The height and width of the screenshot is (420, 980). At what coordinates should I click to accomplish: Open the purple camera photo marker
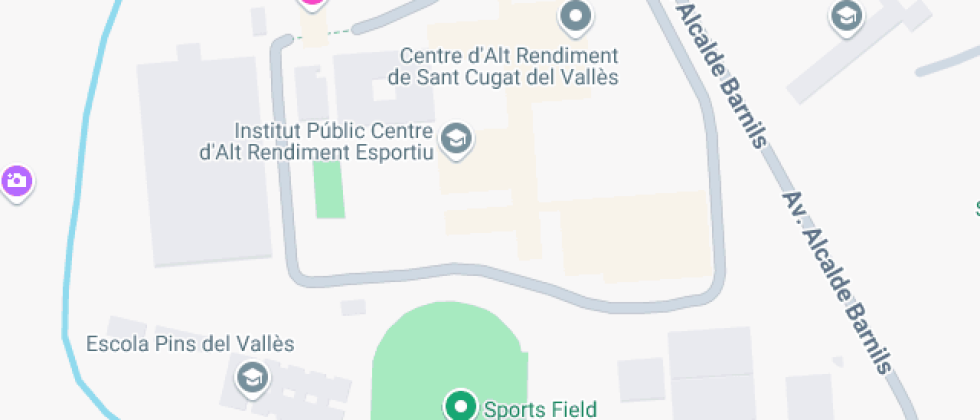tap(17, 181)
